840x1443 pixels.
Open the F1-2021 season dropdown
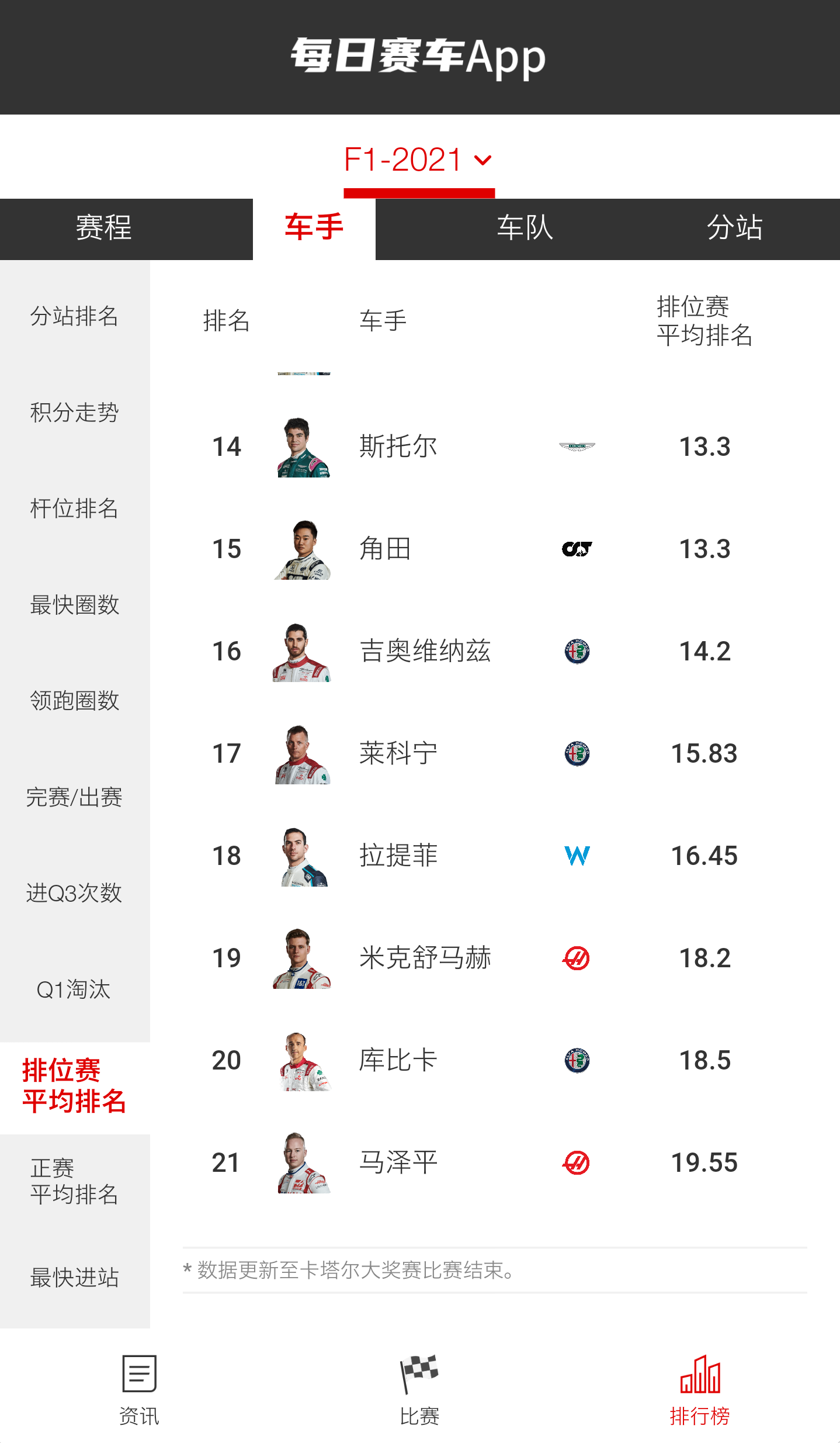click(418, 160)
